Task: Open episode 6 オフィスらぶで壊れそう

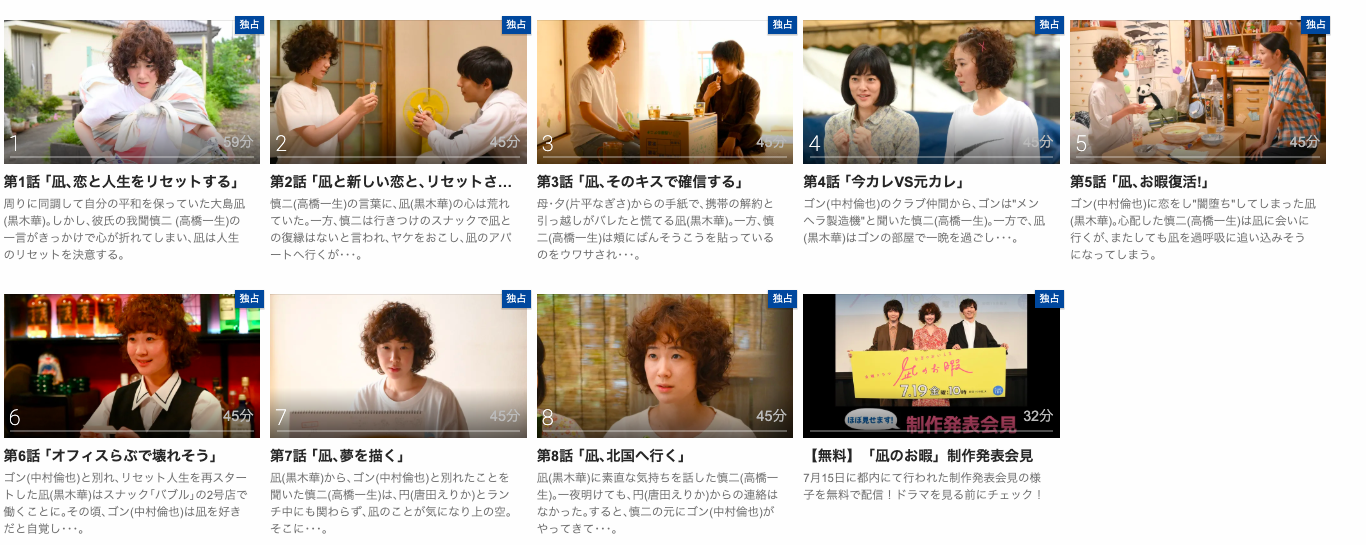Action: pos(132,365)
